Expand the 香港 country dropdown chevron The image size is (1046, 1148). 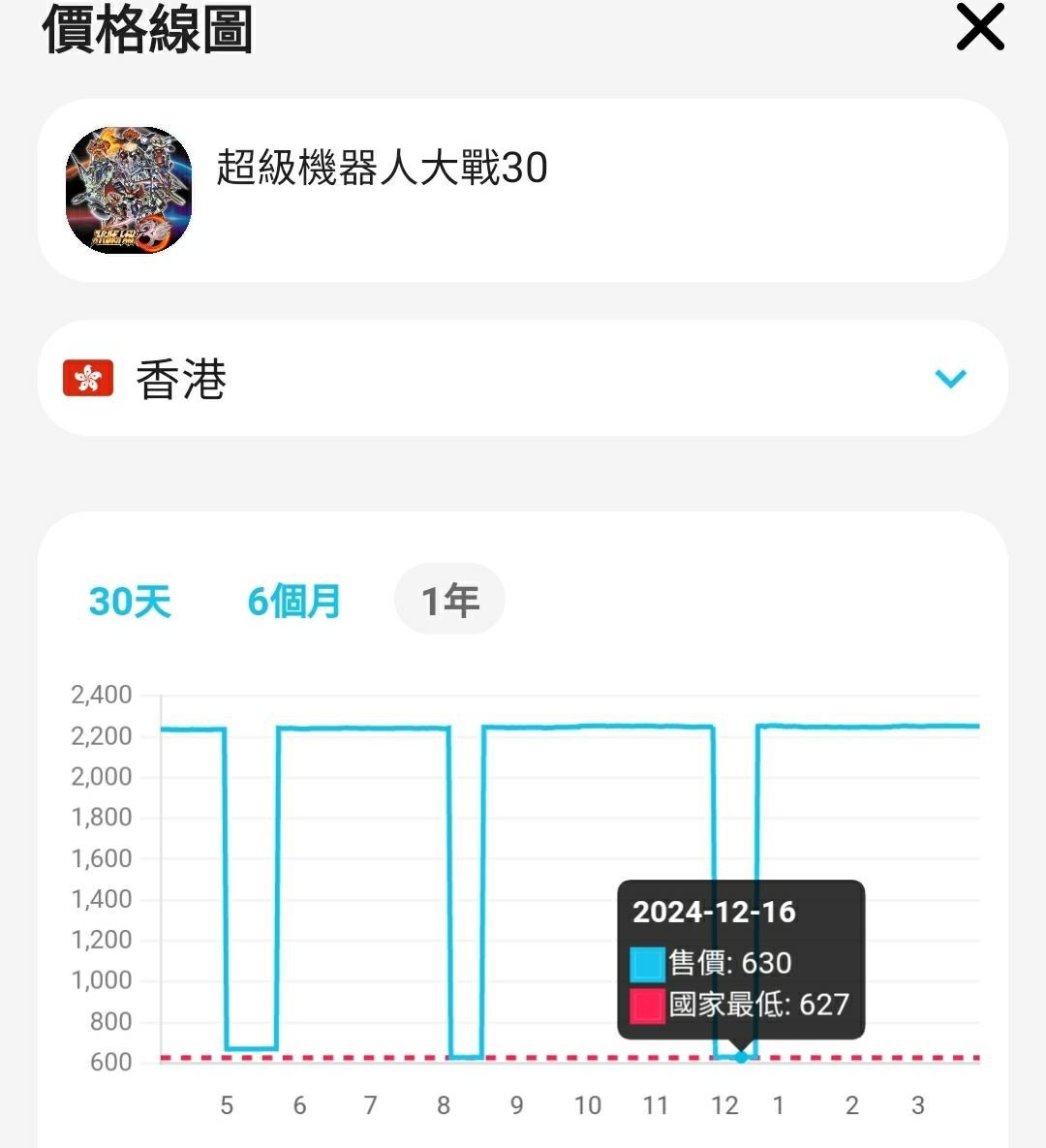coord(950,379)
